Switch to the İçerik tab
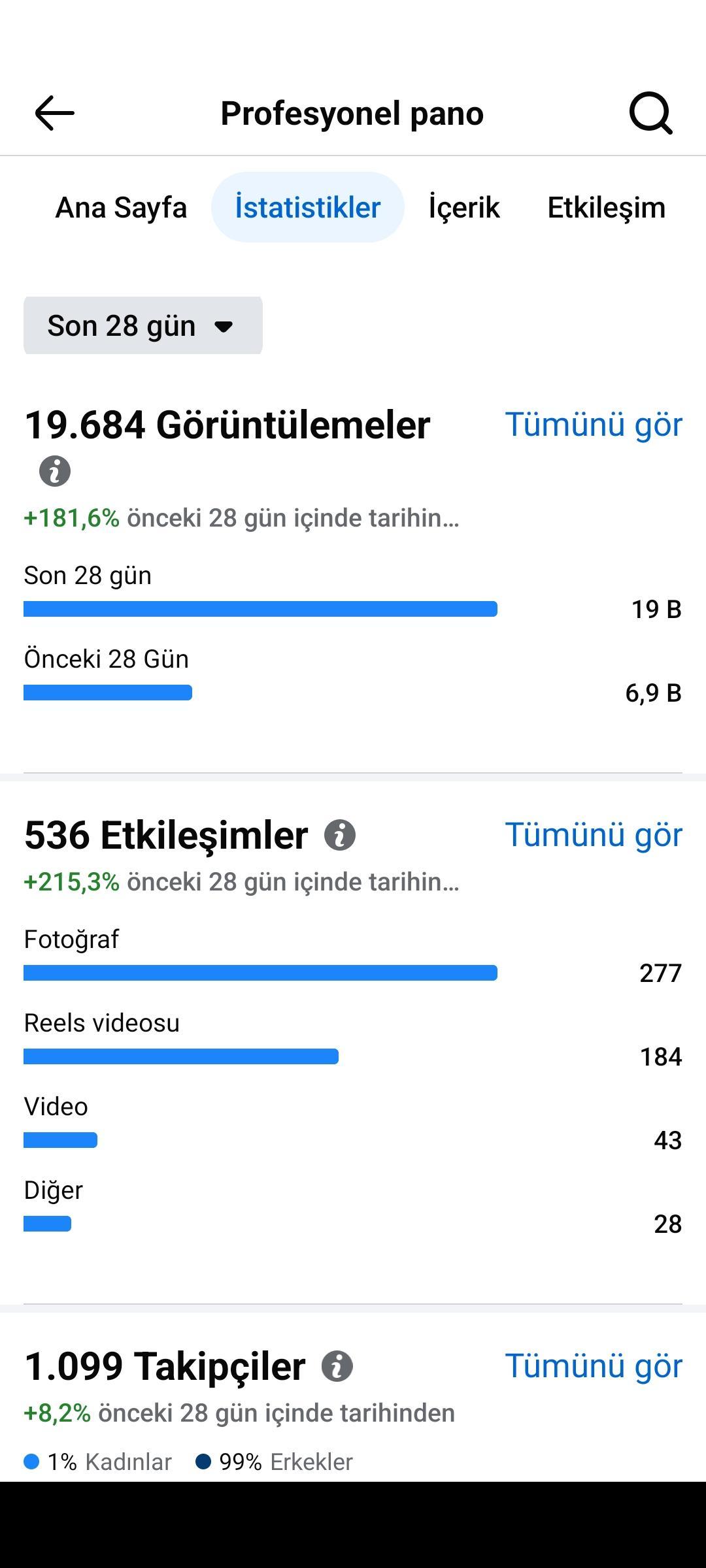Viewport: 706px width, 1568px height. (x=464, y=207)
